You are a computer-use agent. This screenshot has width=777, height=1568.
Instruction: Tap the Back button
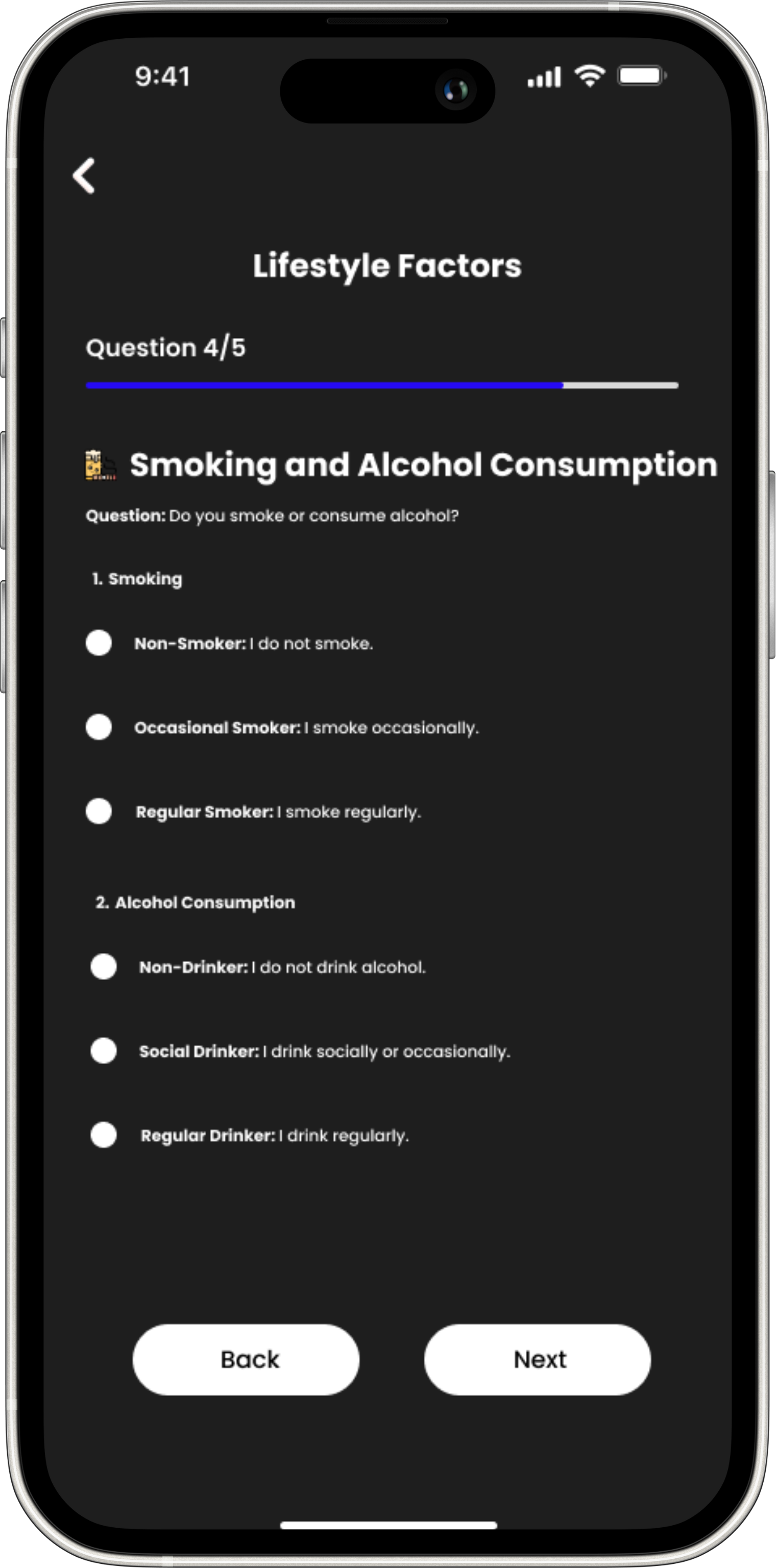[246, 1359]
